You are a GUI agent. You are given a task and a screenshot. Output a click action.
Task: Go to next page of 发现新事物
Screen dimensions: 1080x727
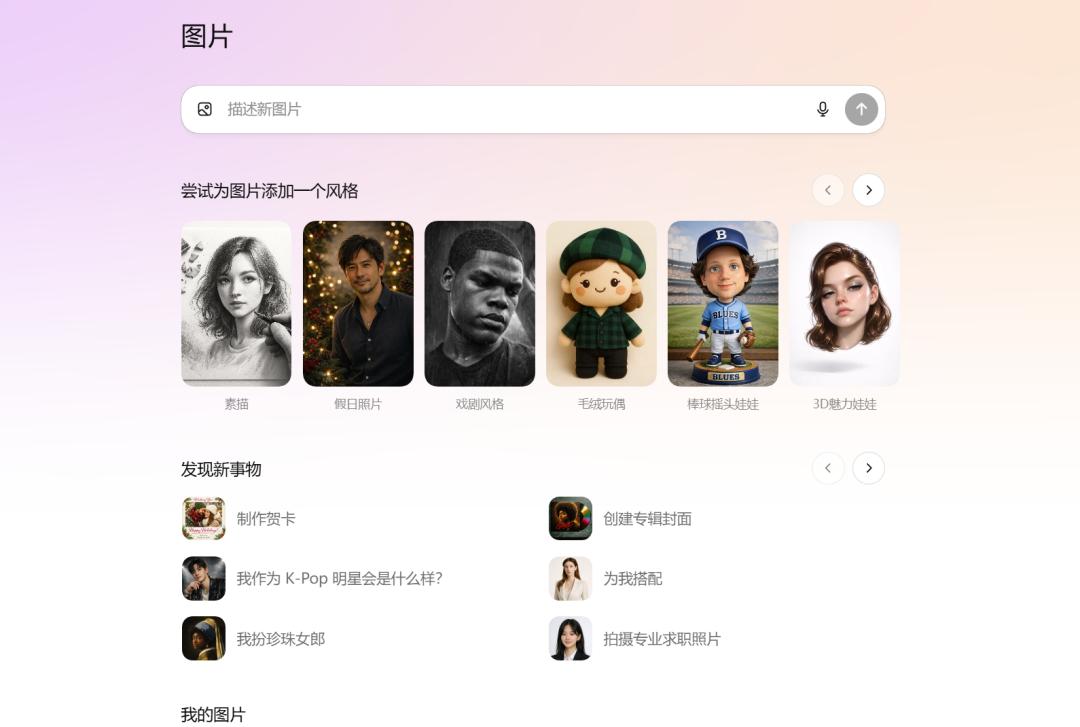[x=868, y=468]
